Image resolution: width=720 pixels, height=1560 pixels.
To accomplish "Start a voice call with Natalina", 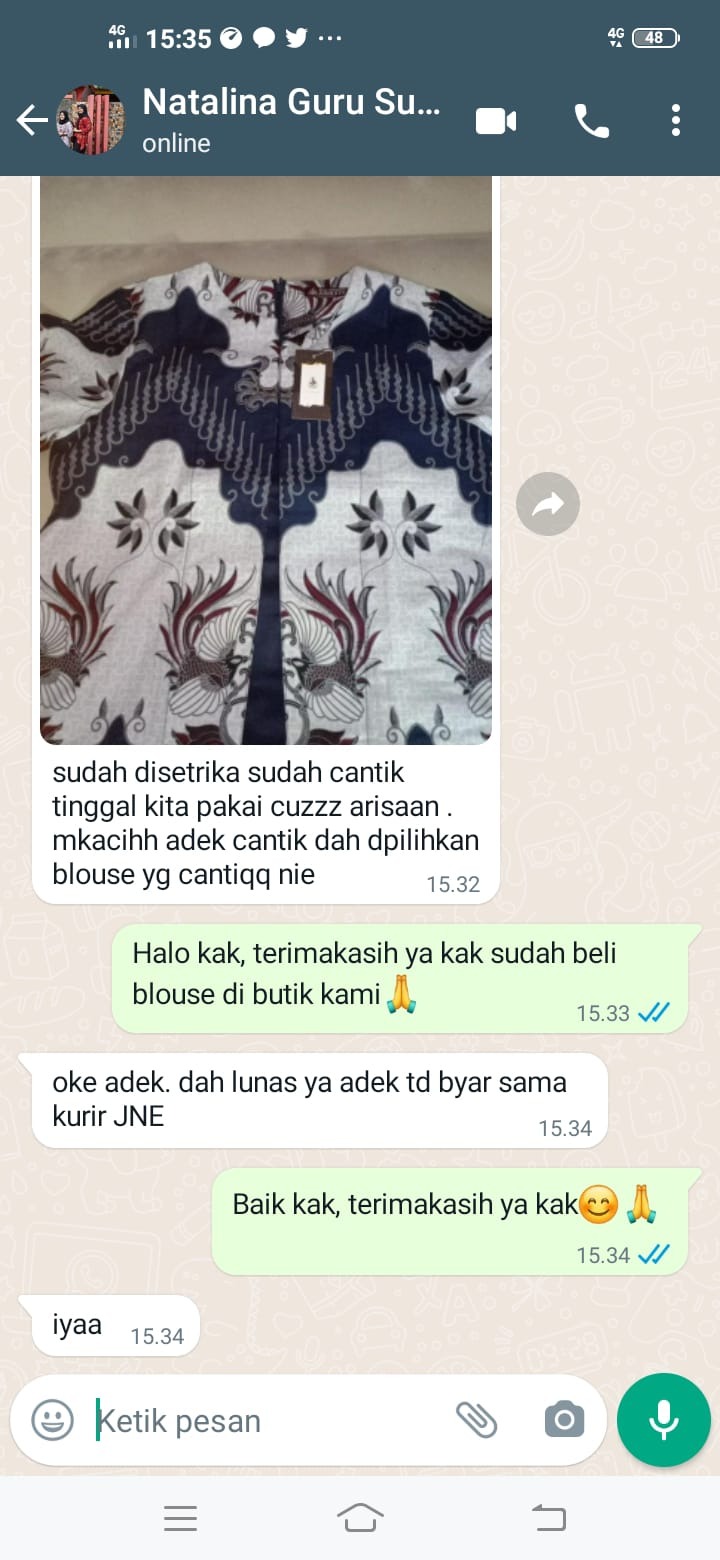I will tap(591, 121).
